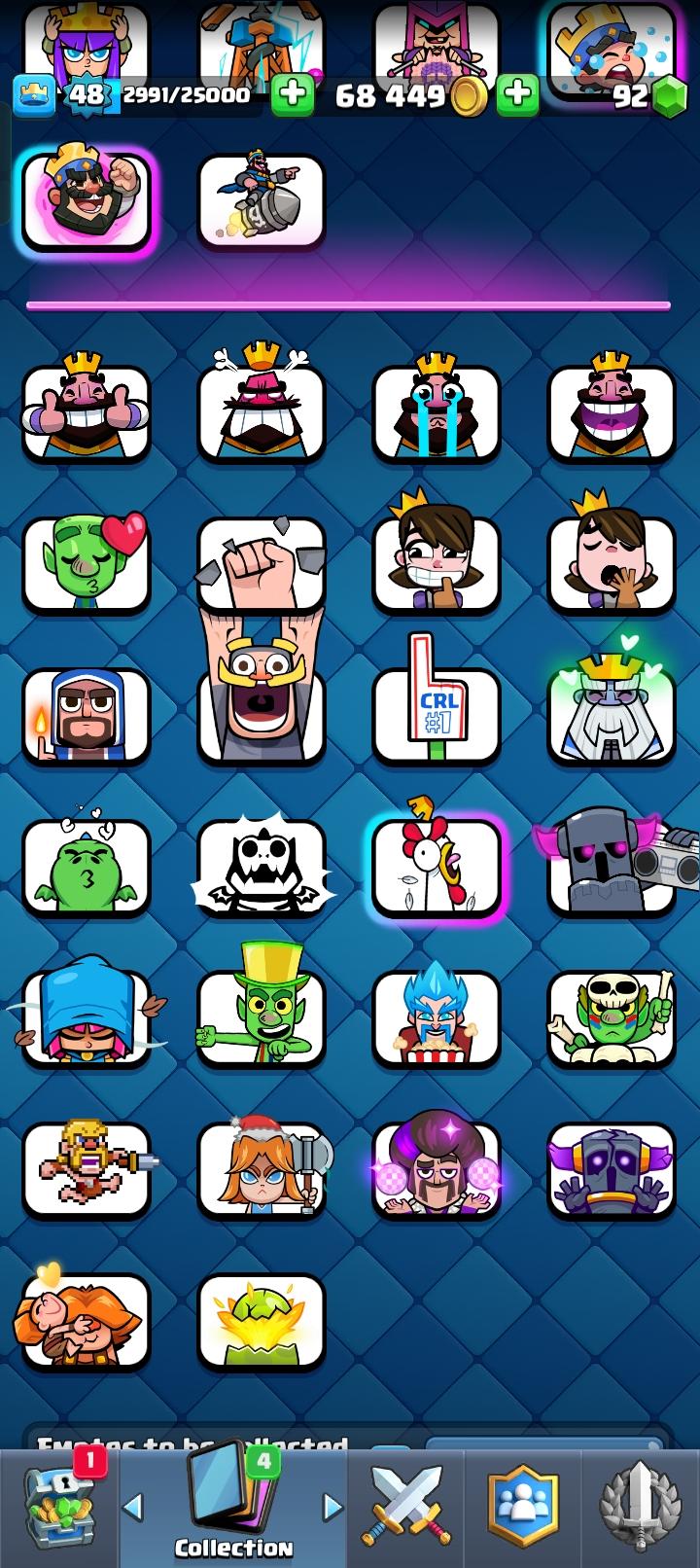The image size is (700, 1568).
Task: Tap the right arrow beside Collection
Action: click(x=332, y=1508)
